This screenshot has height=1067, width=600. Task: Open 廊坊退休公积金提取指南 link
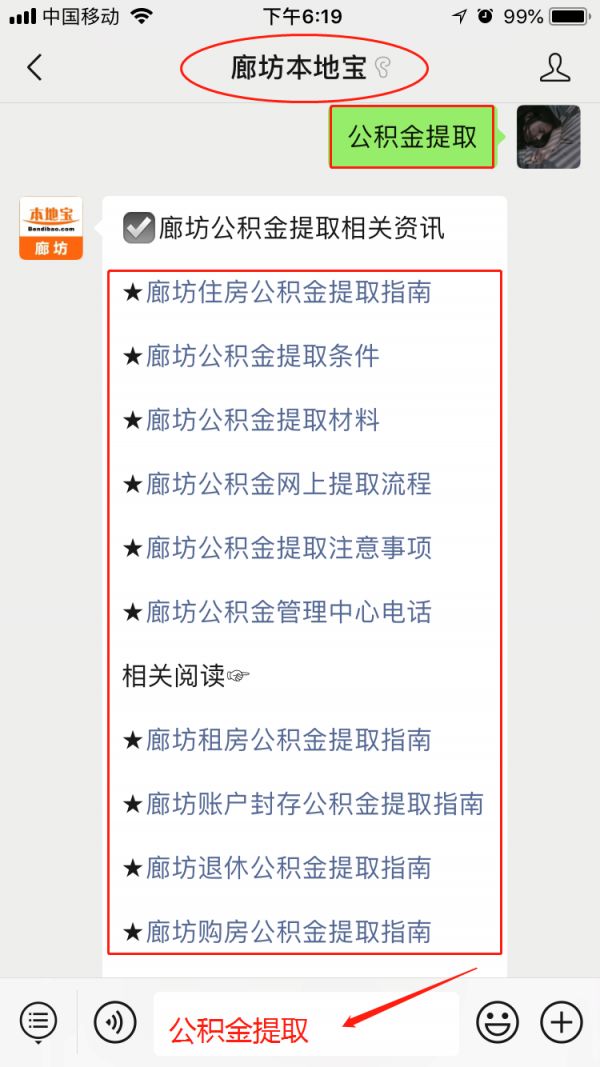[288, 868]
